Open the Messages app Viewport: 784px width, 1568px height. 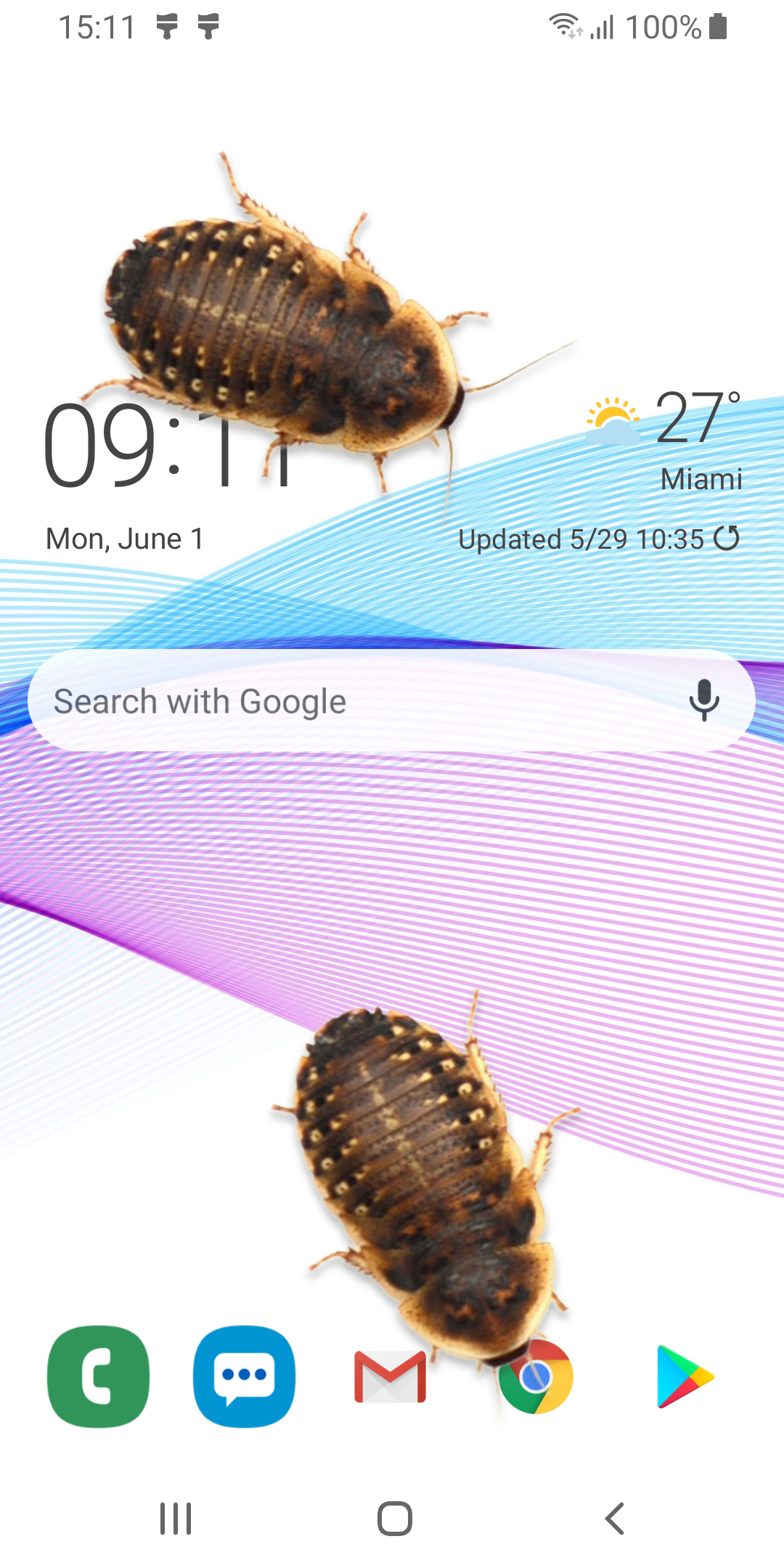click(244, 1376)
